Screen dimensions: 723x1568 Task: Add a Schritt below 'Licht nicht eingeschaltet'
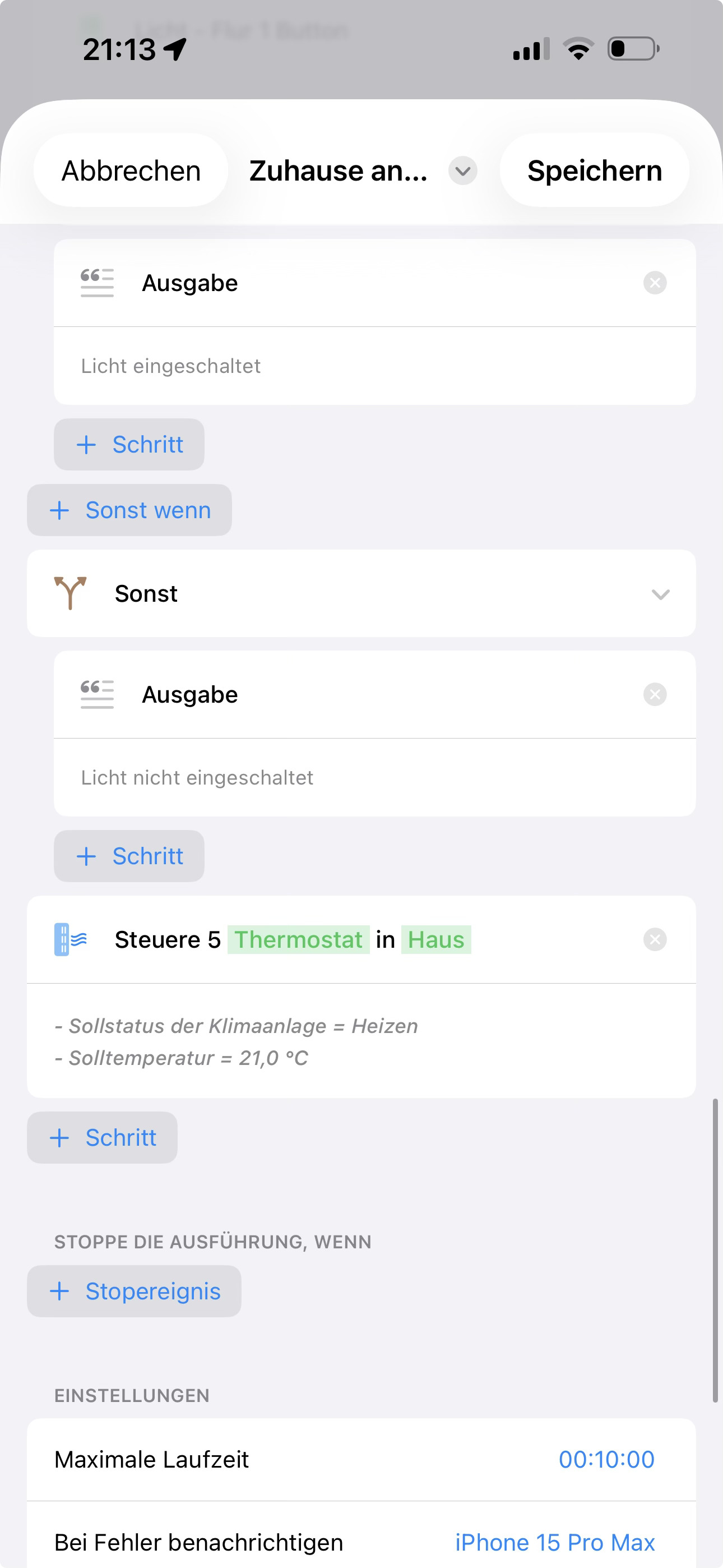pos(129,856)
